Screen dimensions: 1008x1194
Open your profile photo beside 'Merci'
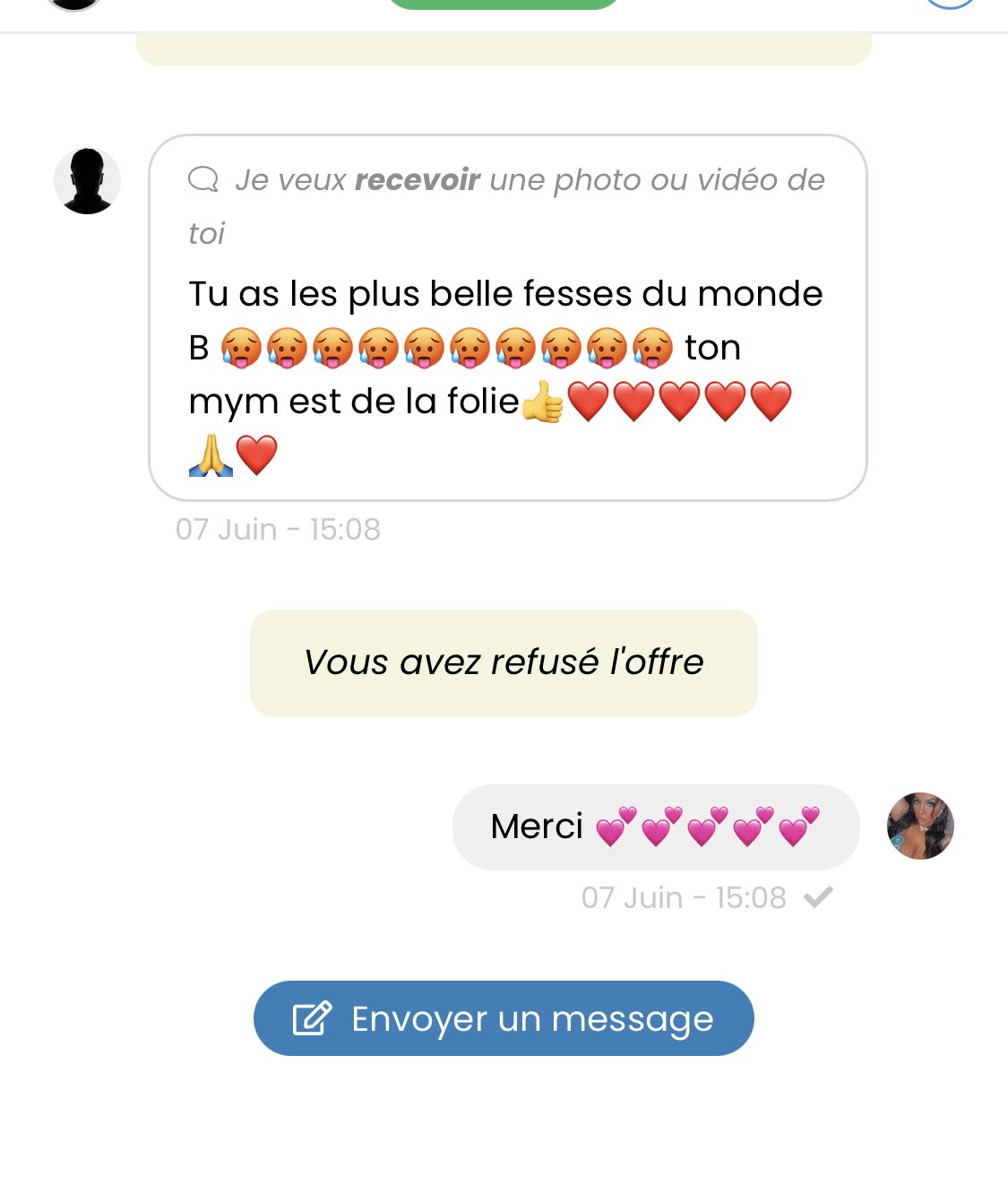point(920,826)
